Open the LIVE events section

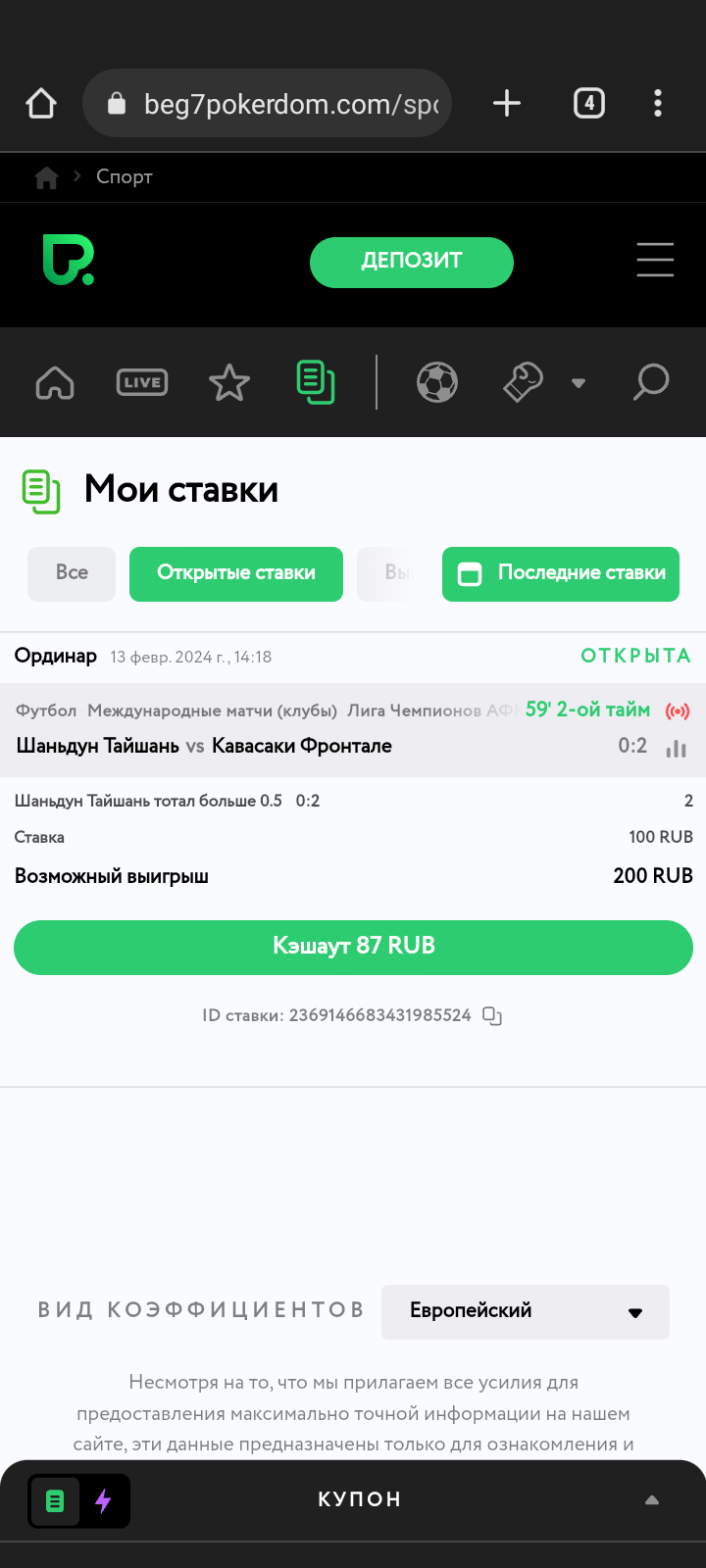point(142,382)
